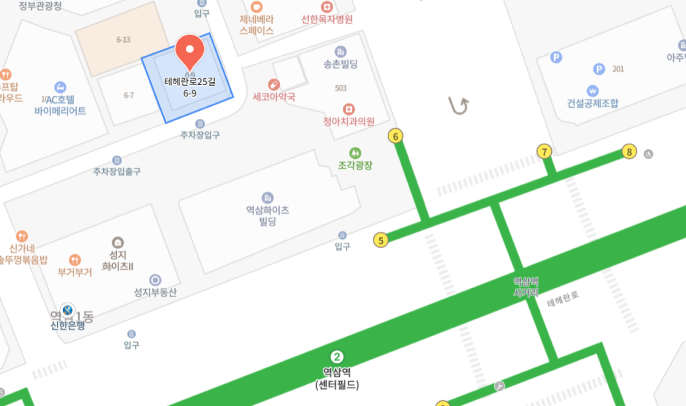The height and width of the screenshot is (406, 686).
Task: Open the 청아치과의원 place label
Action: tap(348, 121)
